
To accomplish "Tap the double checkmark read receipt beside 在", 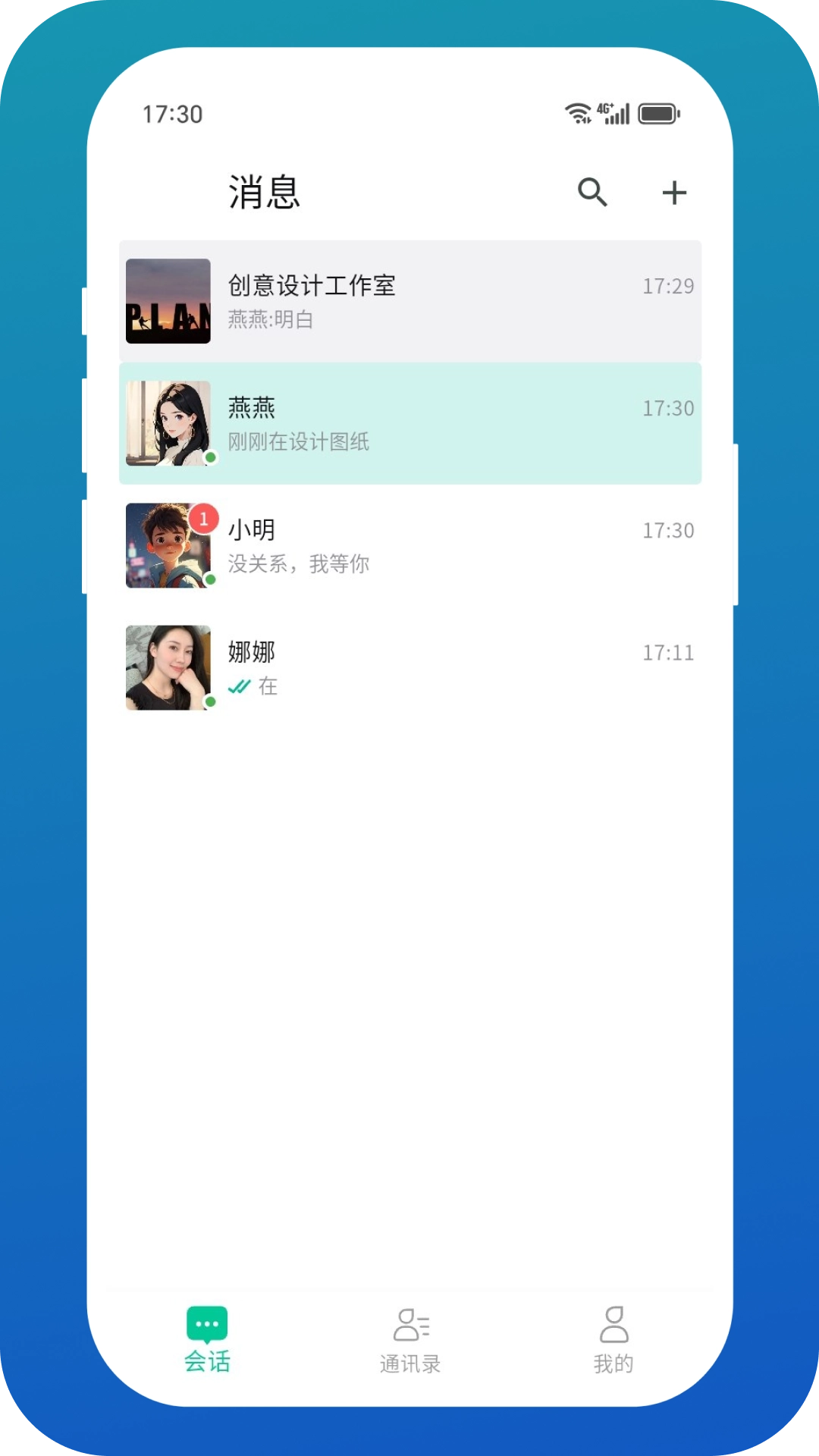I will (x=240, y=686).
